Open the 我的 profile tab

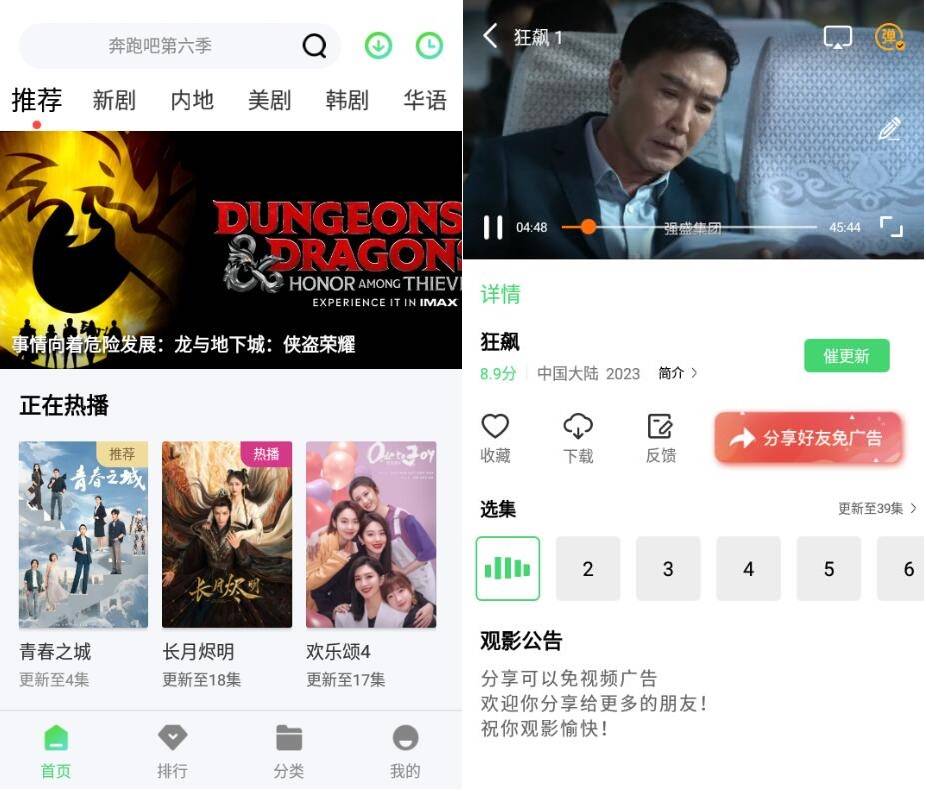point(405,751)
